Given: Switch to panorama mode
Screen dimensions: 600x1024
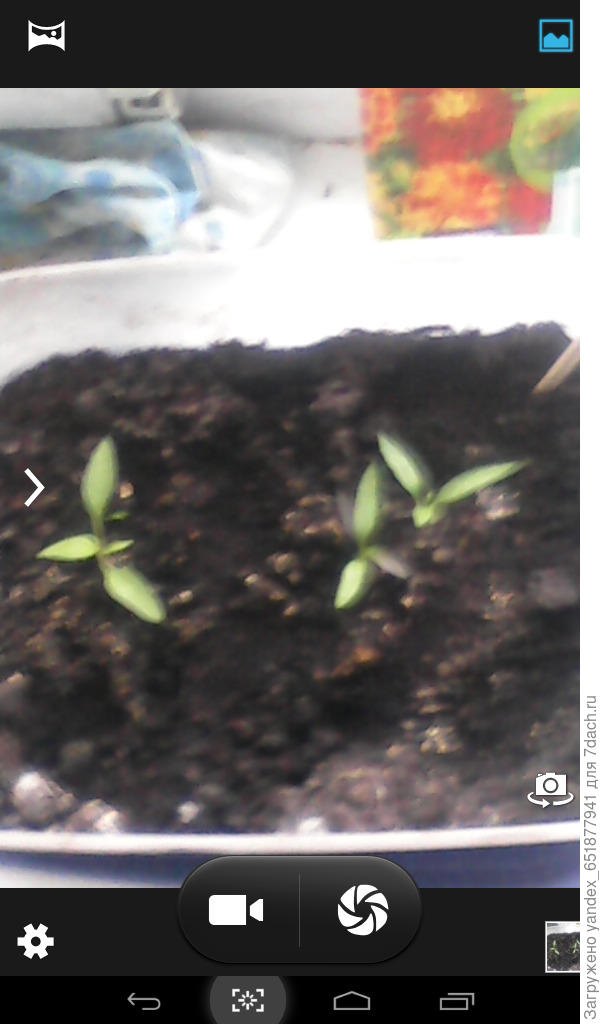Looking at the screenshot, I should 46,36.
